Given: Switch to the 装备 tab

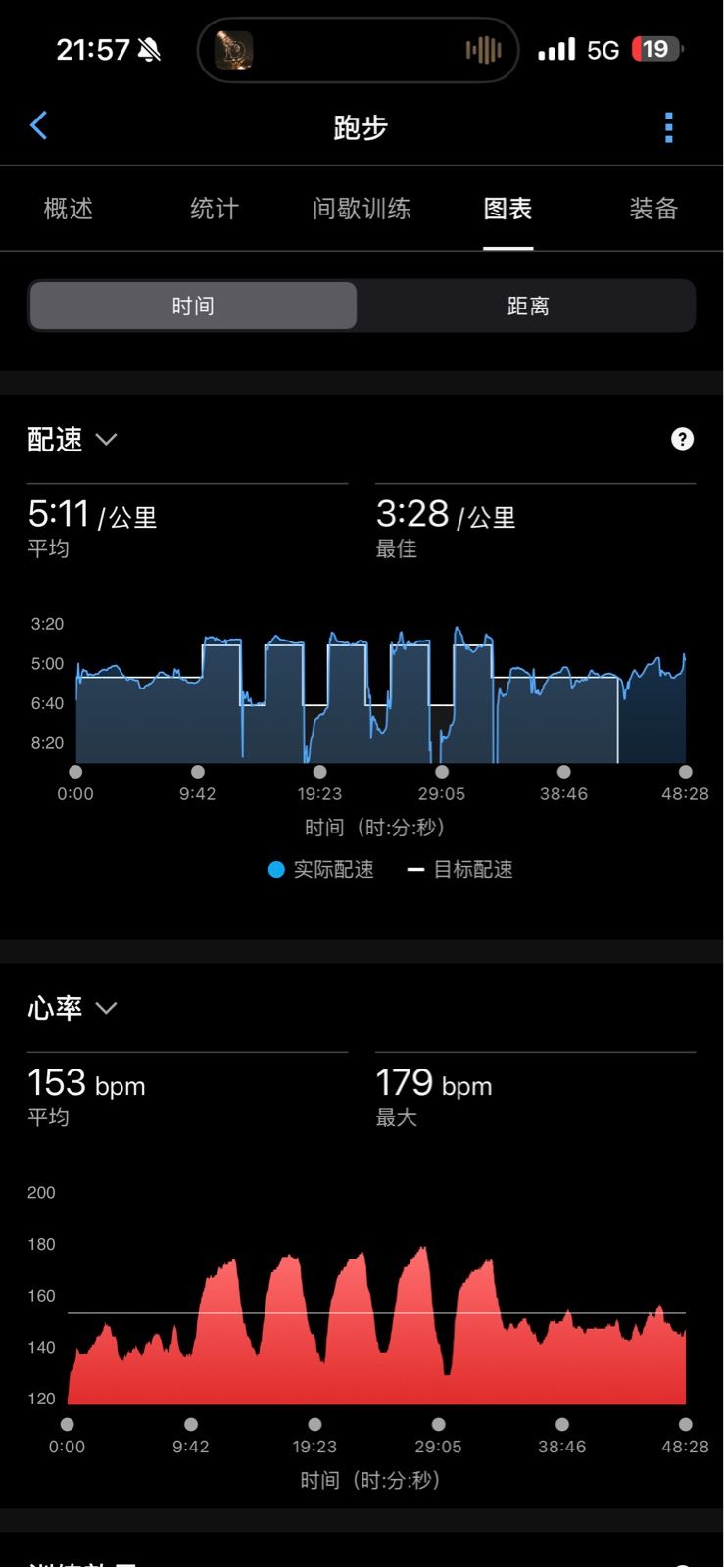Looking at the screenshot, I should 653,209.
